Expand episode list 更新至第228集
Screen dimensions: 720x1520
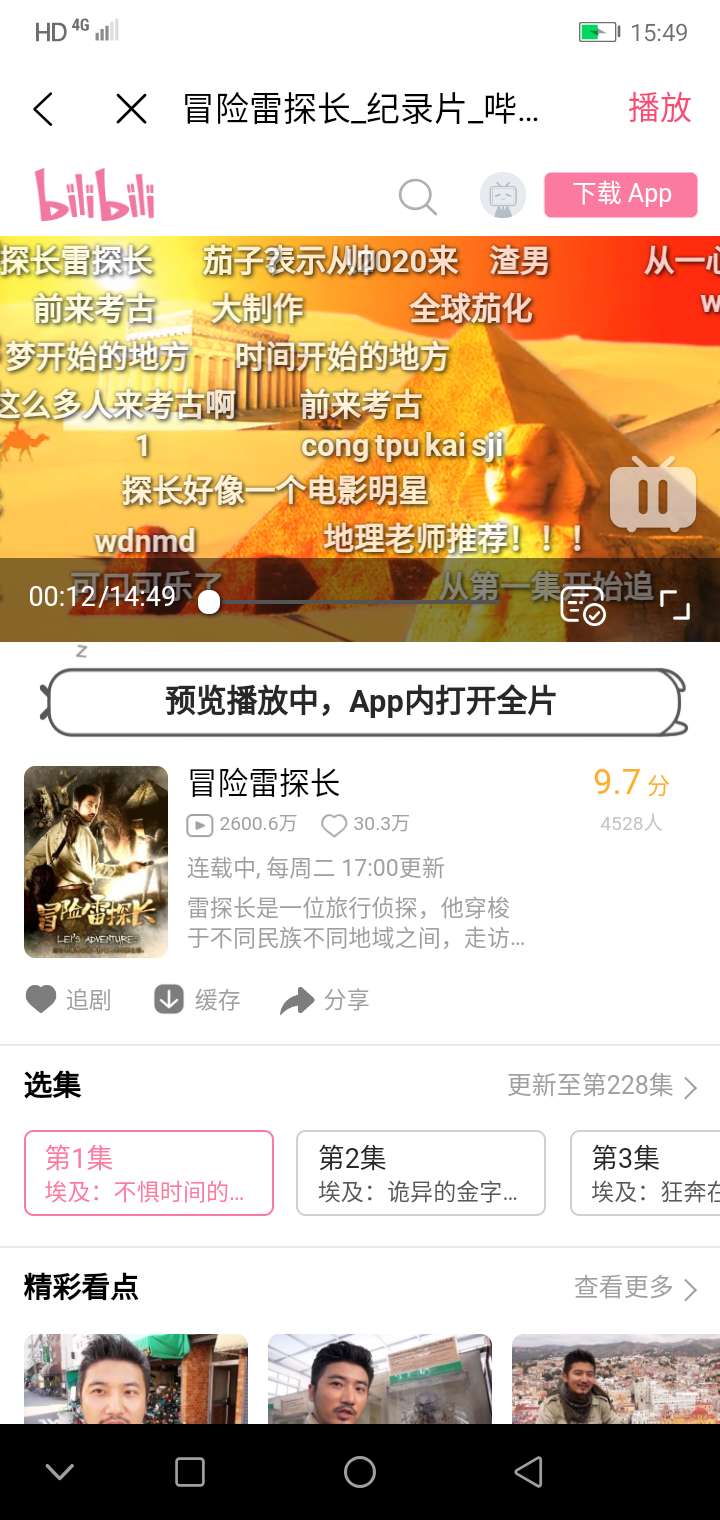point(602,1086)
